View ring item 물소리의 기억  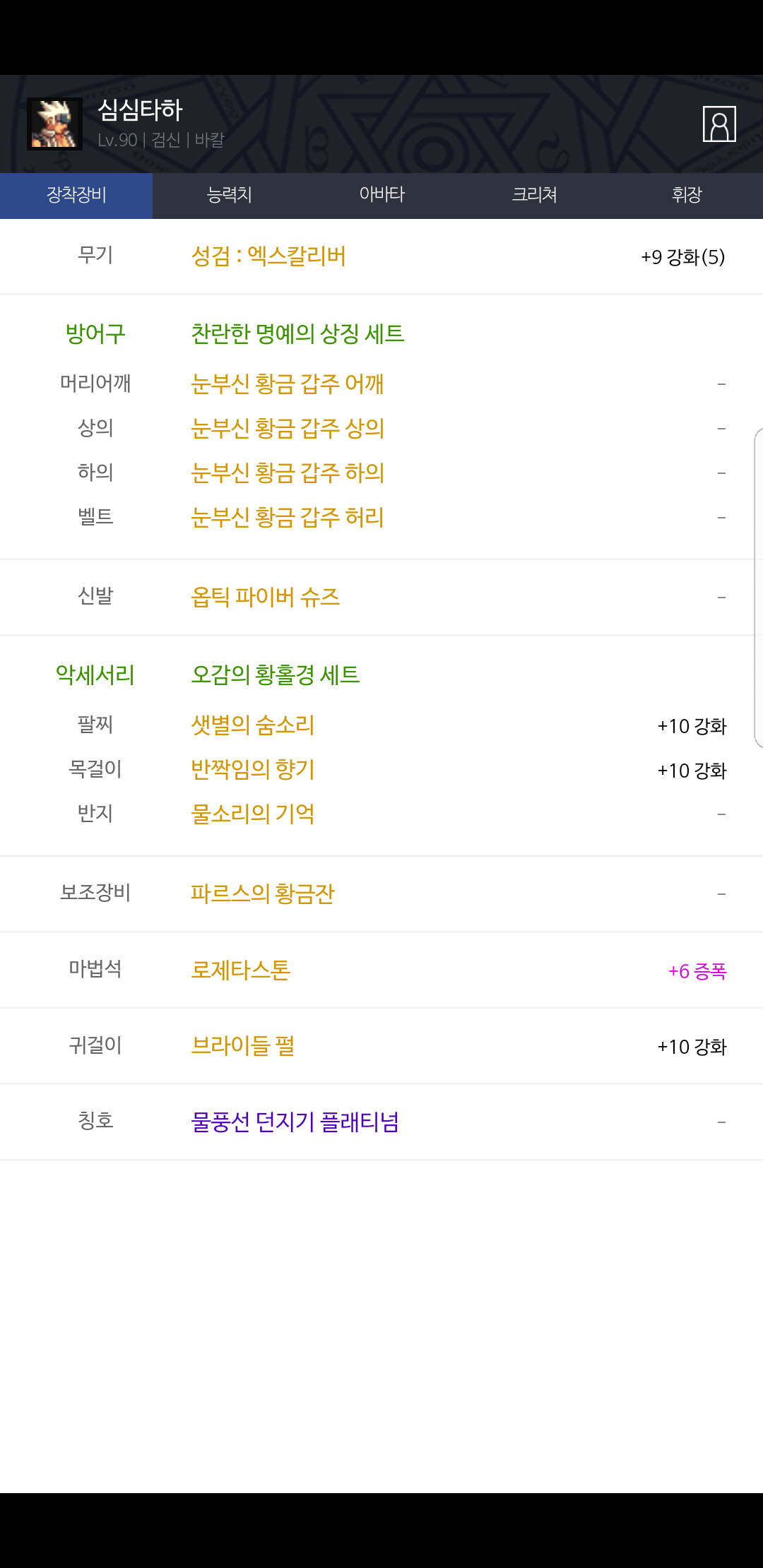(x=253, y=814)
